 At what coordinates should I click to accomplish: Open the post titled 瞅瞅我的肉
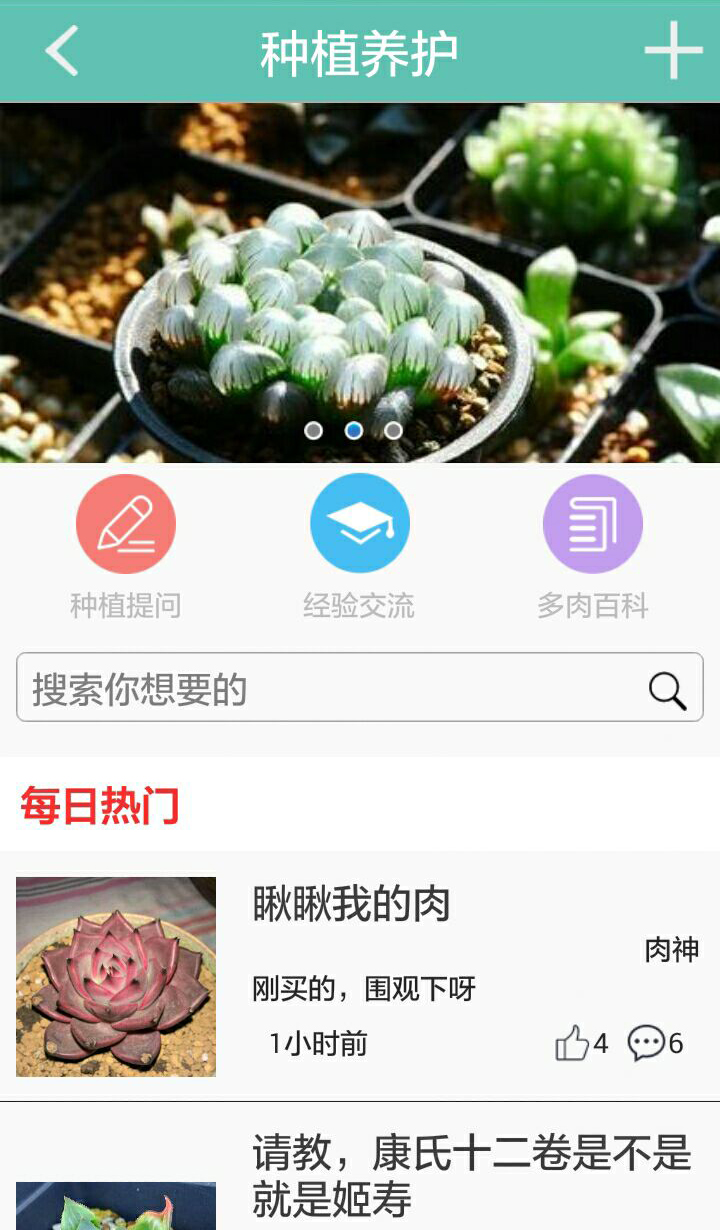(350, 905)
